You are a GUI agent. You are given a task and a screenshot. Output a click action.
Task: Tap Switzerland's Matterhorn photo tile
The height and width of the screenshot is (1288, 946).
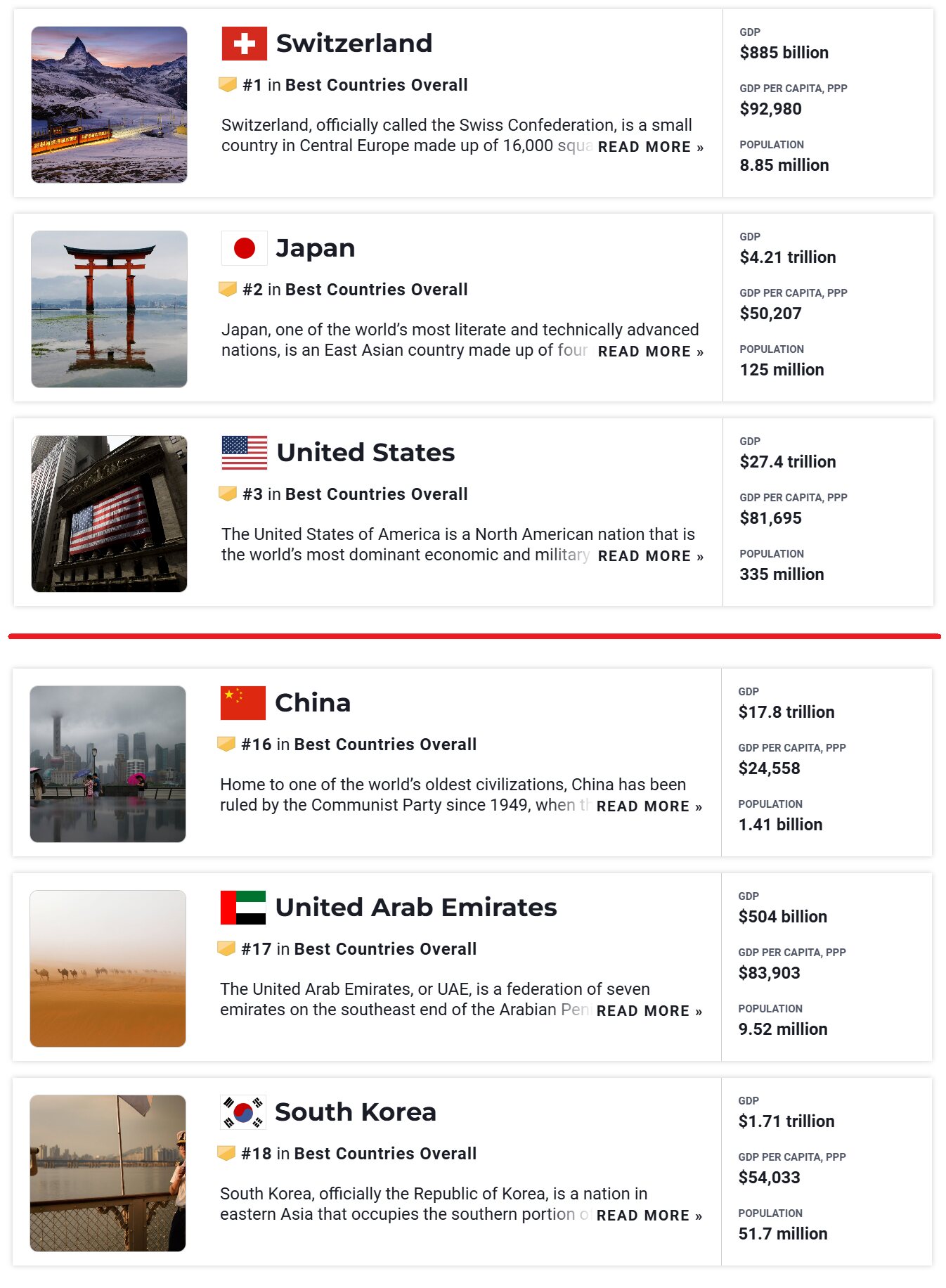pyautogui.click(x=109, y=105)
